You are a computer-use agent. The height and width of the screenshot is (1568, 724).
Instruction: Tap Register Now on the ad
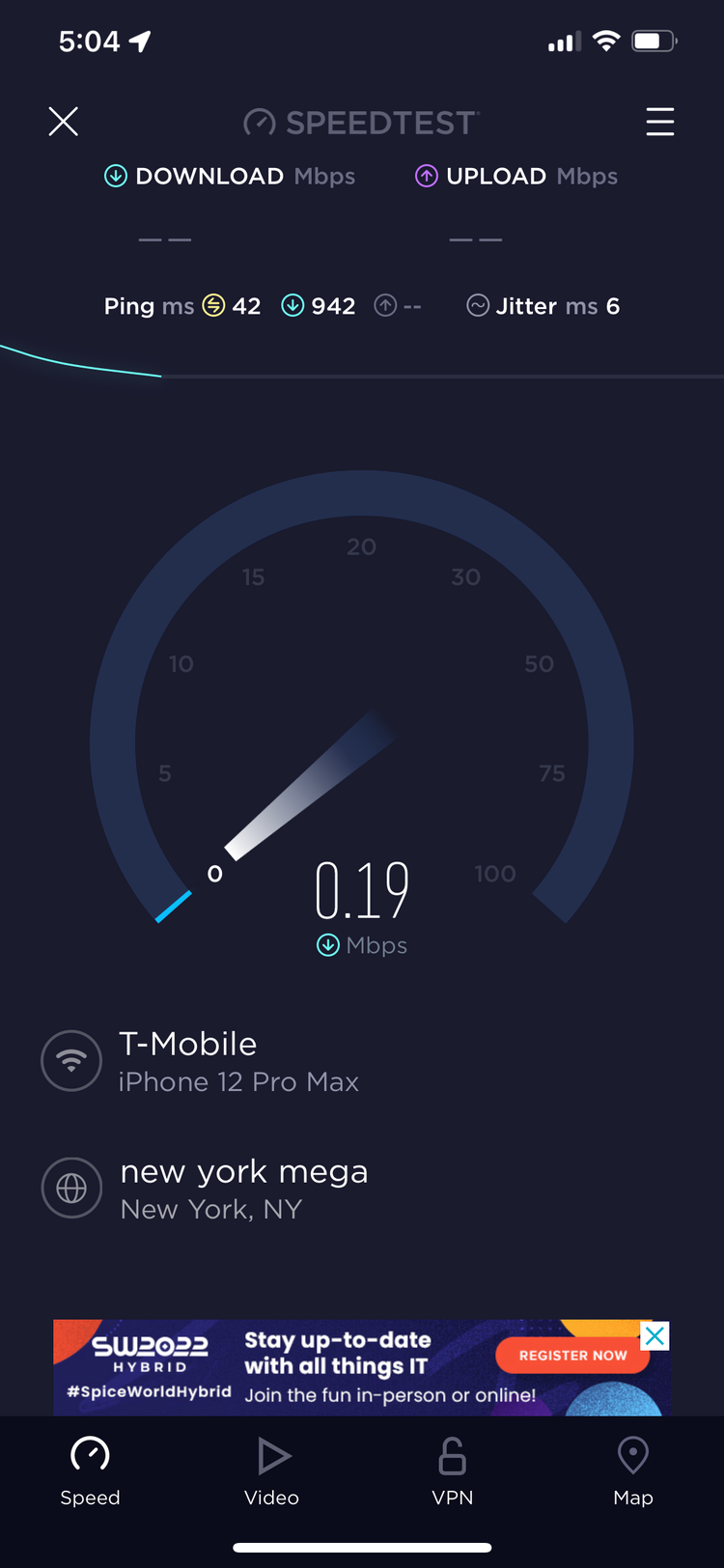coord(572,1355)
